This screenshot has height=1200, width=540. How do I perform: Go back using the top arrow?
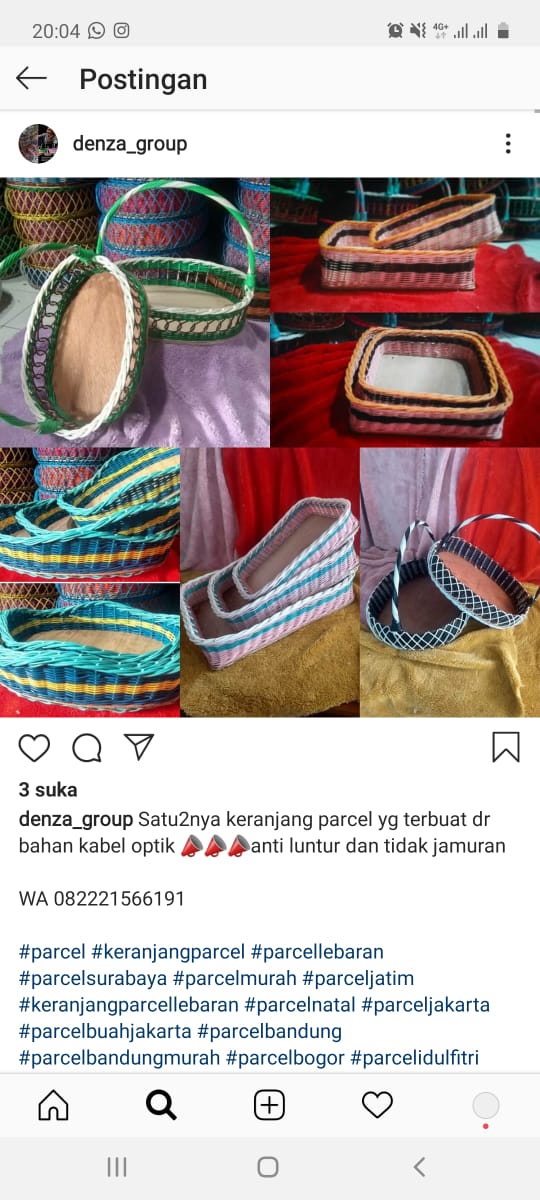click(32, 79)
